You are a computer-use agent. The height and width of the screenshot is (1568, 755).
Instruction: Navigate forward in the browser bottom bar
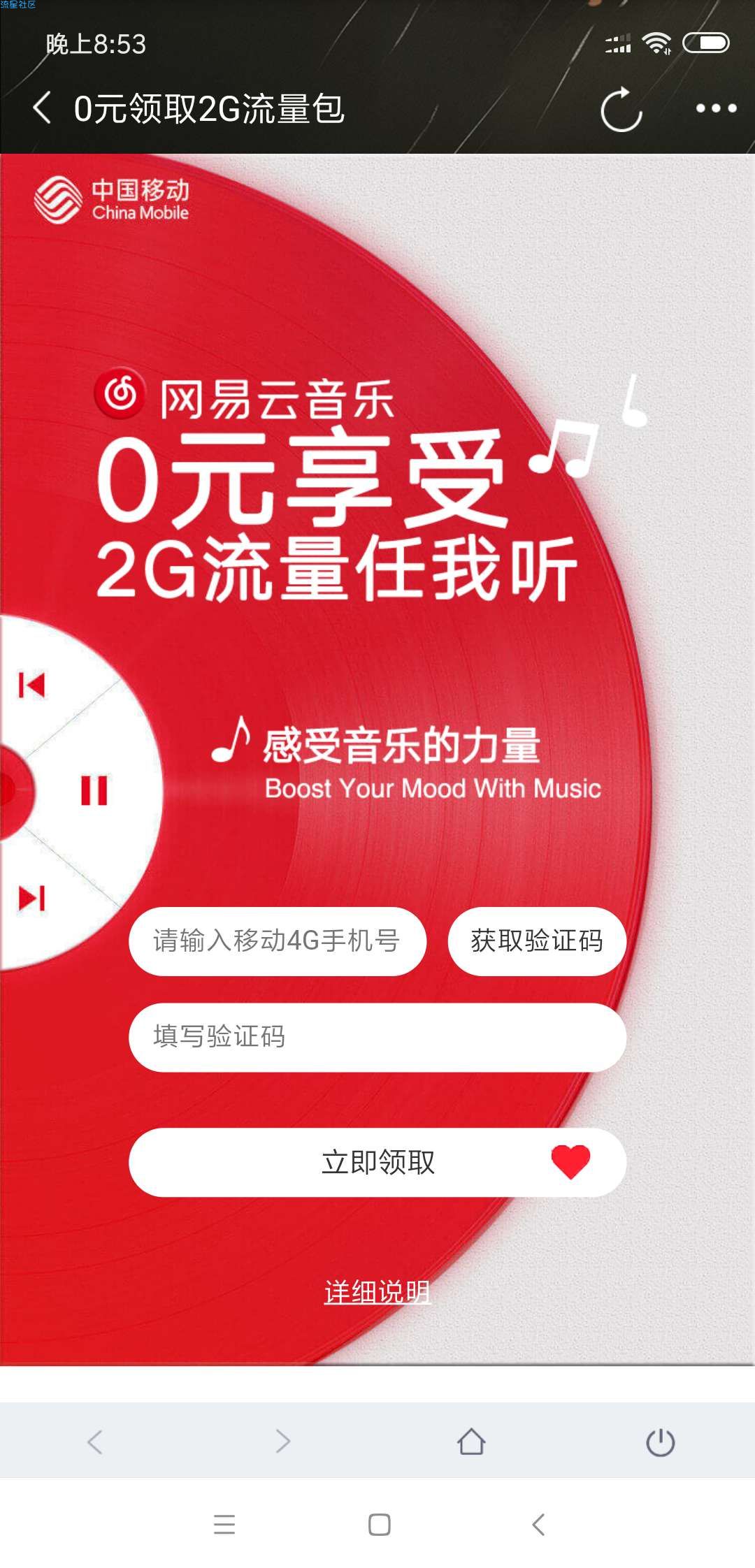(283, 1441)
